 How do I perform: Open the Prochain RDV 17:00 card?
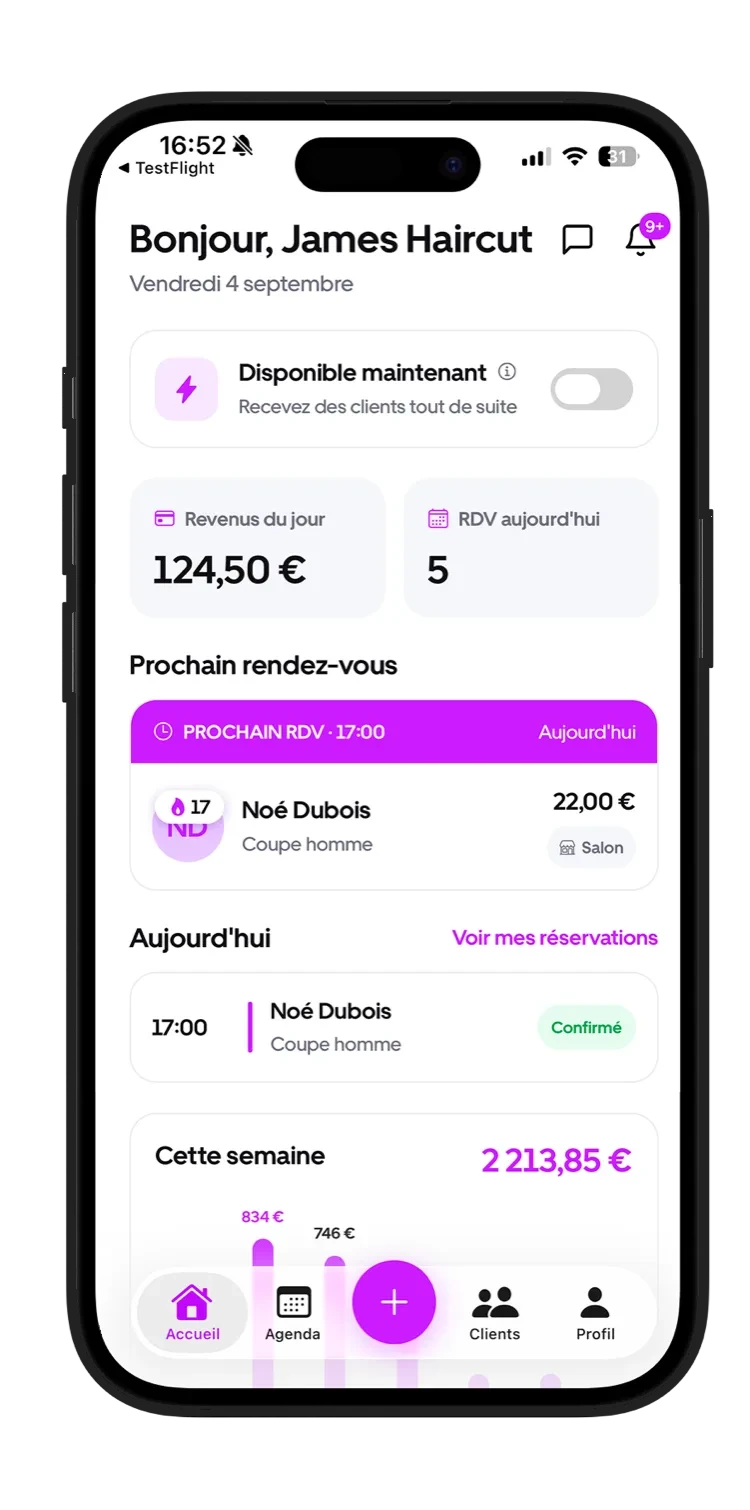point(394,795)
